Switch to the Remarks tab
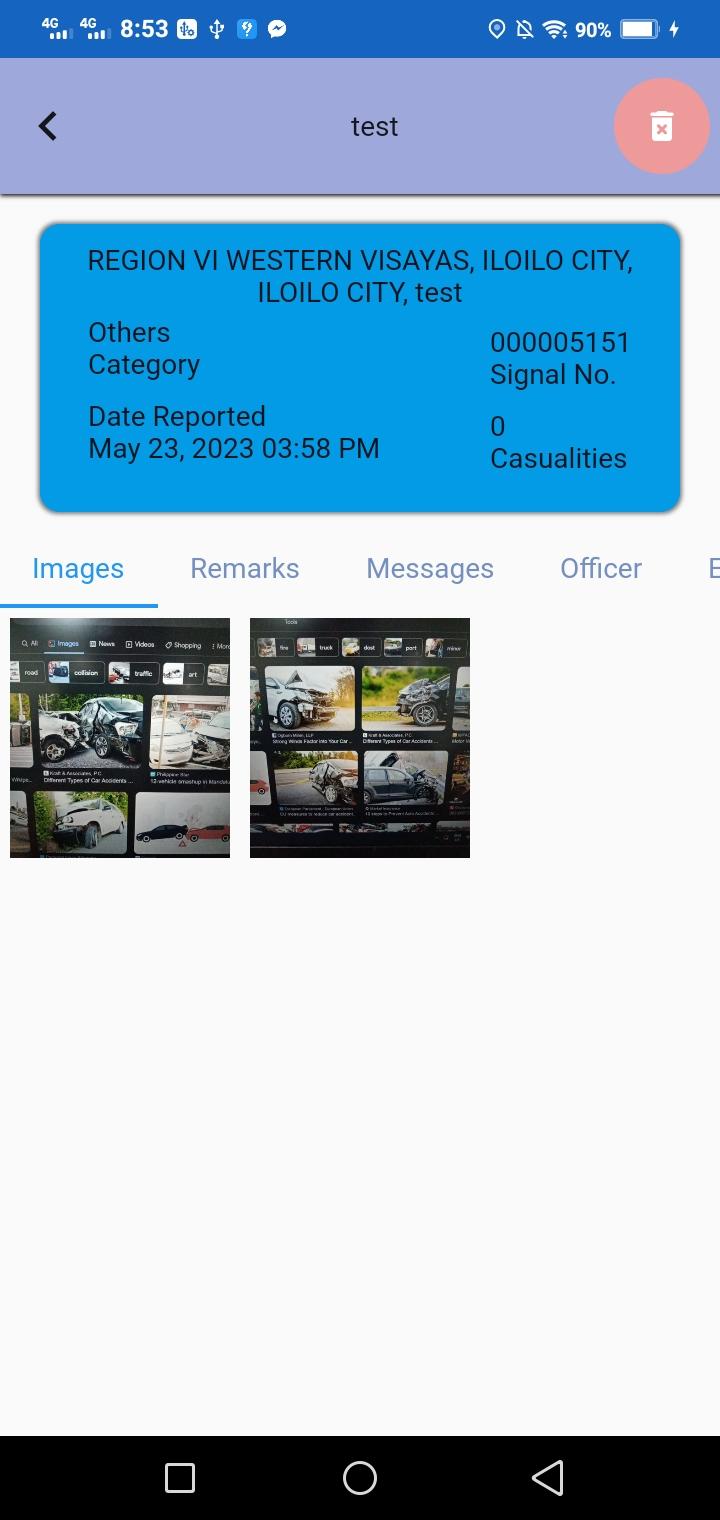This screenshot has width=720, height=1520. tap(245, 568)
